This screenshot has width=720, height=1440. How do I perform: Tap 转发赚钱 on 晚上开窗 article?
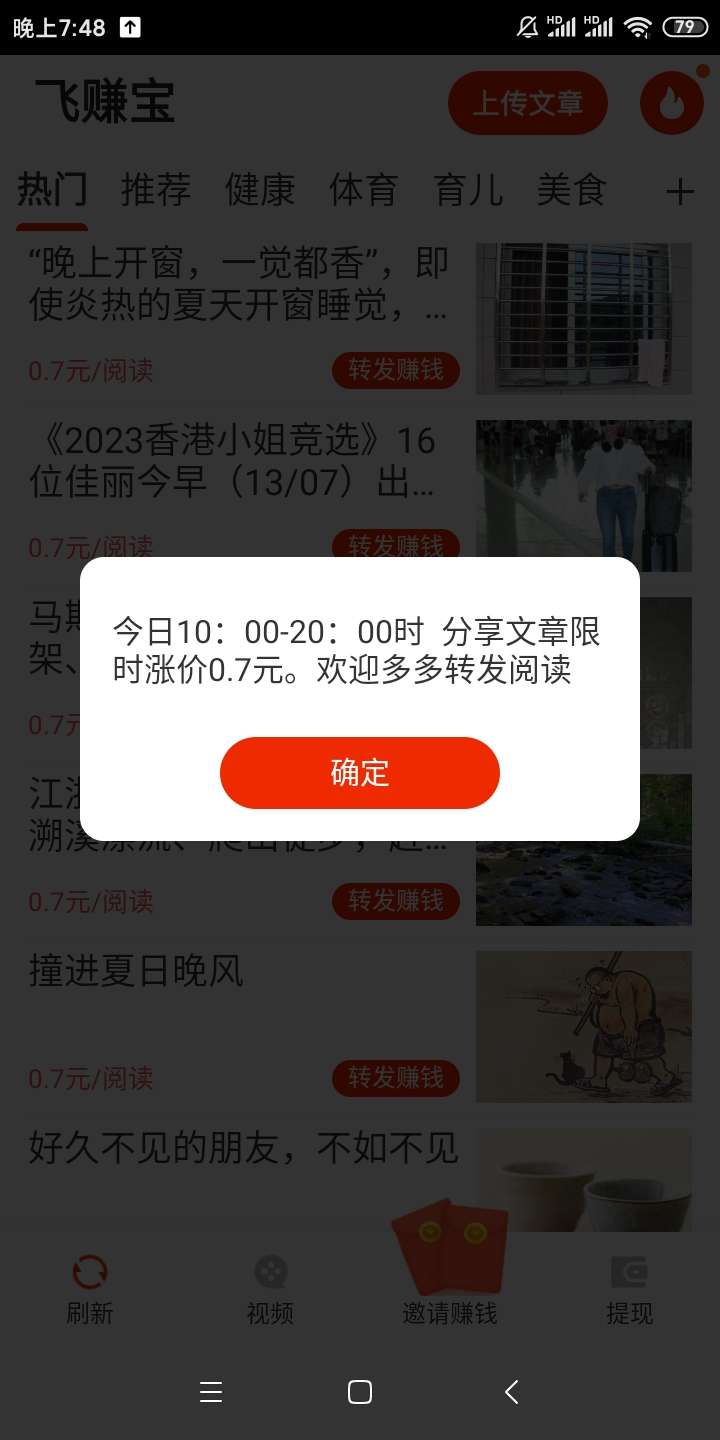396,370
